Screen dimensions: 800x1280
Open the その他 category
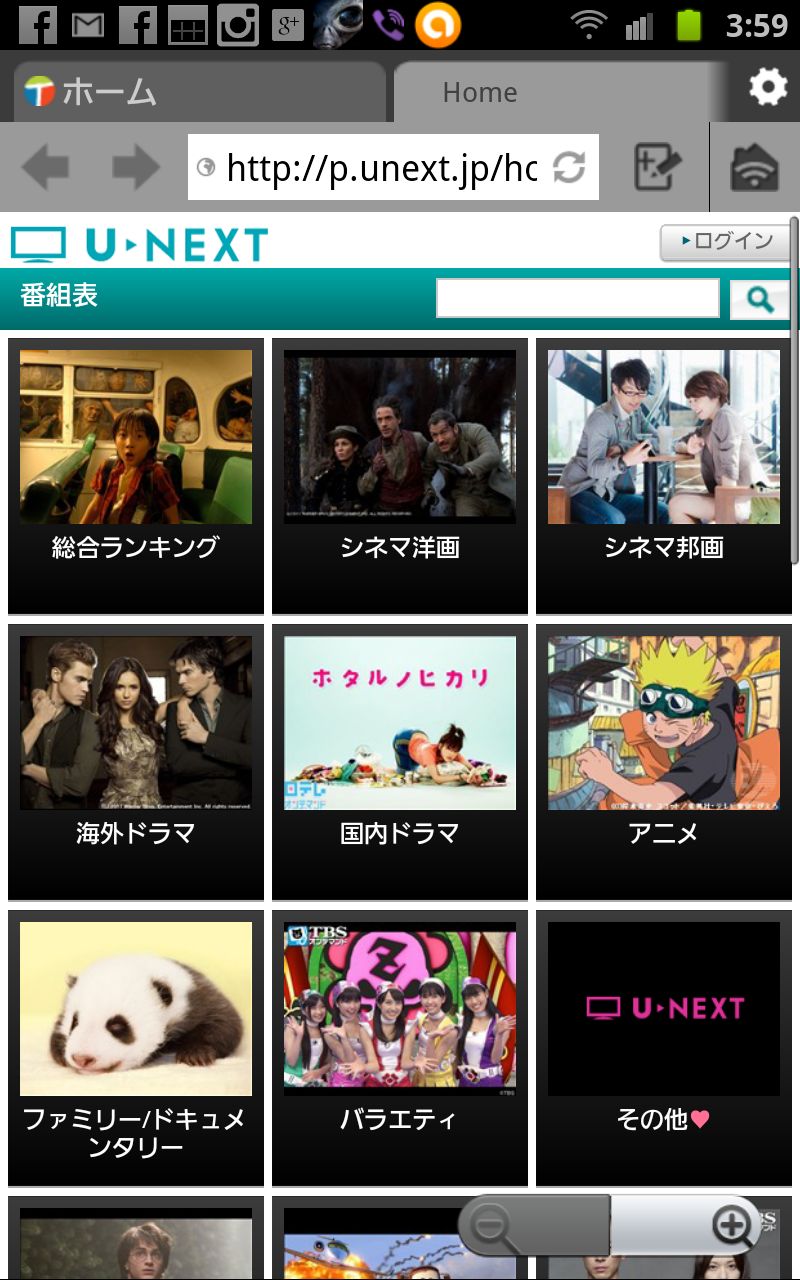664,1047
